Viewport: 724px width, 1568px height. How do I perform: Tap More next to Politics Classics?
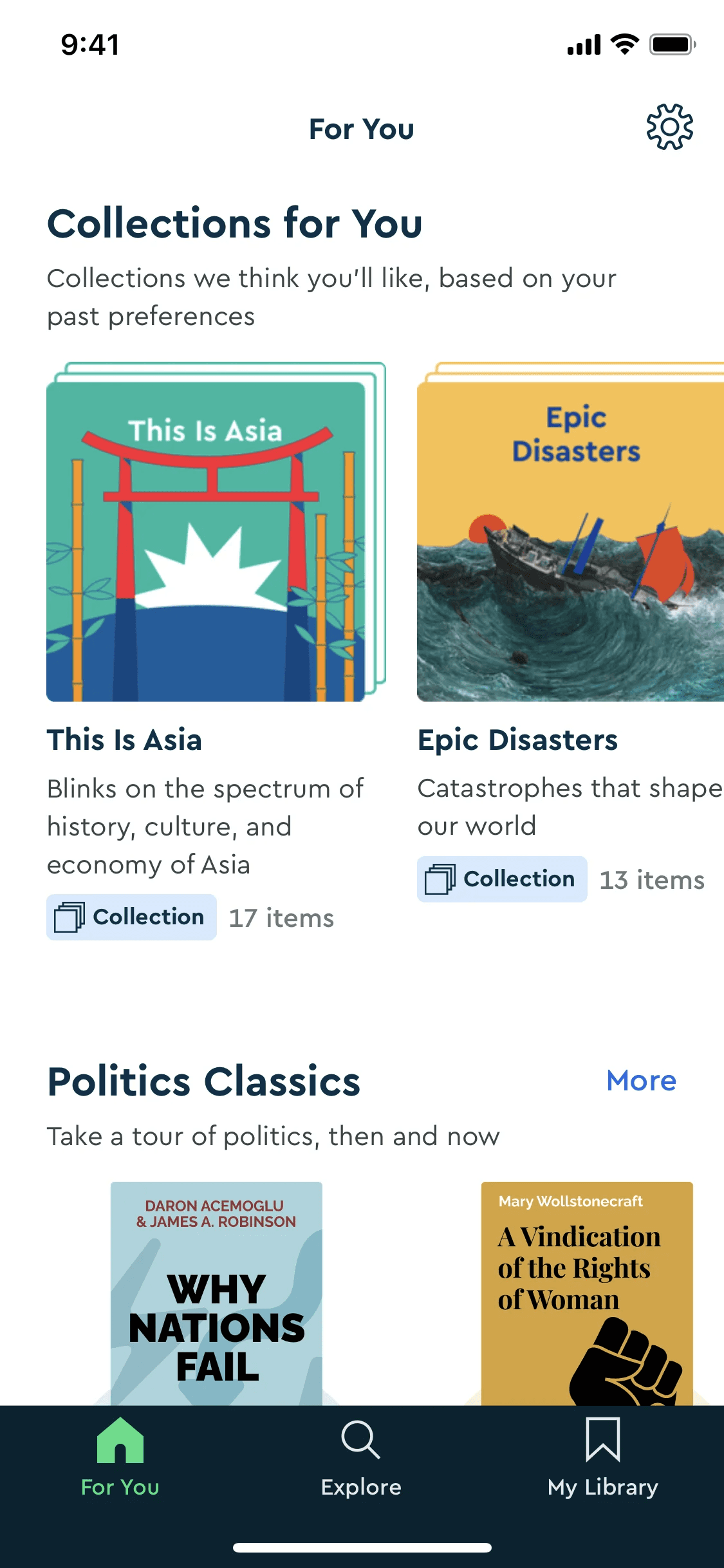[x=641, y=1081]
